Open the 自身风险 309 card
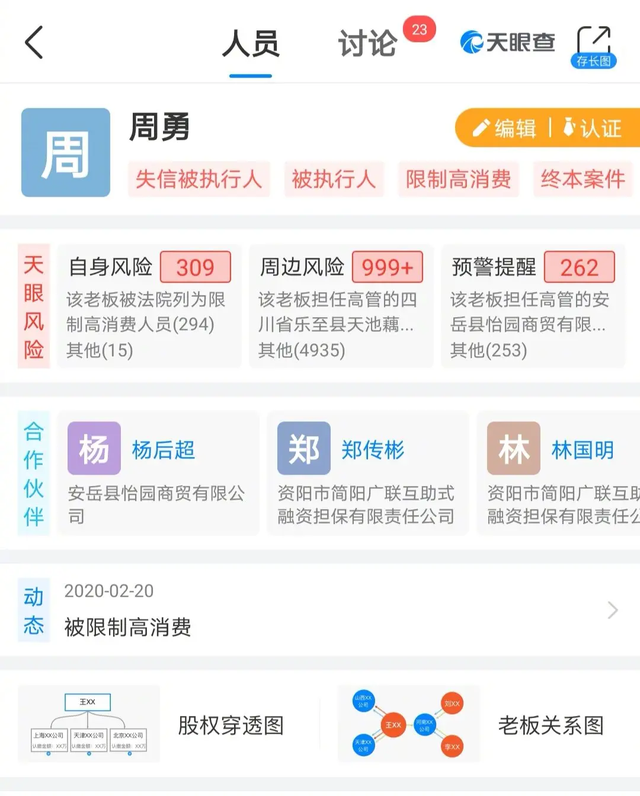The image size is (640, 796). (148, 306)
